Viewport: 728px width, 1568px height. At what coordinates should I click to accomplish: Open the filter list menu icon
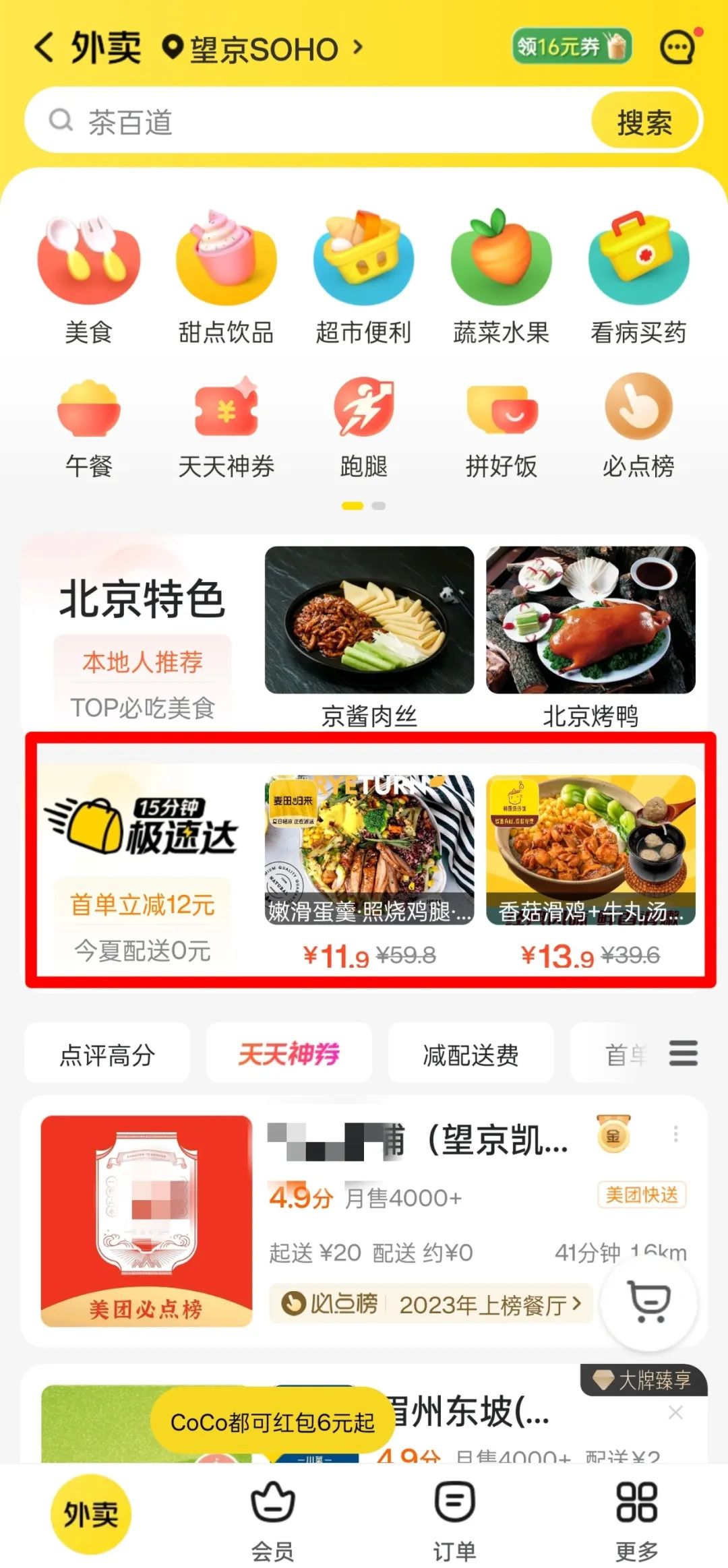[x=683, y=1053]
